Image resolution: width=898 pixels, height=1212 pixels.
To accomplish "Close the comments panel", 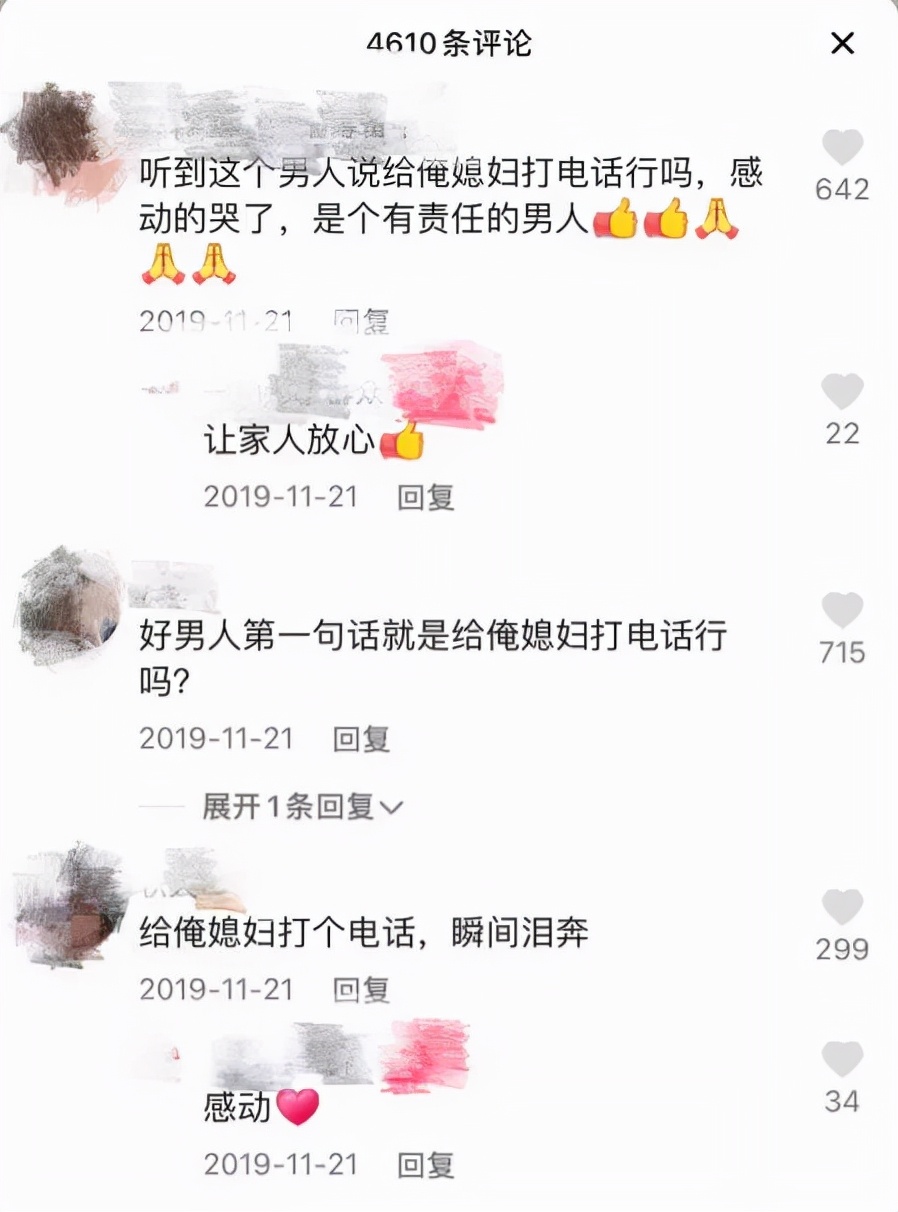I will click(843, 43).
